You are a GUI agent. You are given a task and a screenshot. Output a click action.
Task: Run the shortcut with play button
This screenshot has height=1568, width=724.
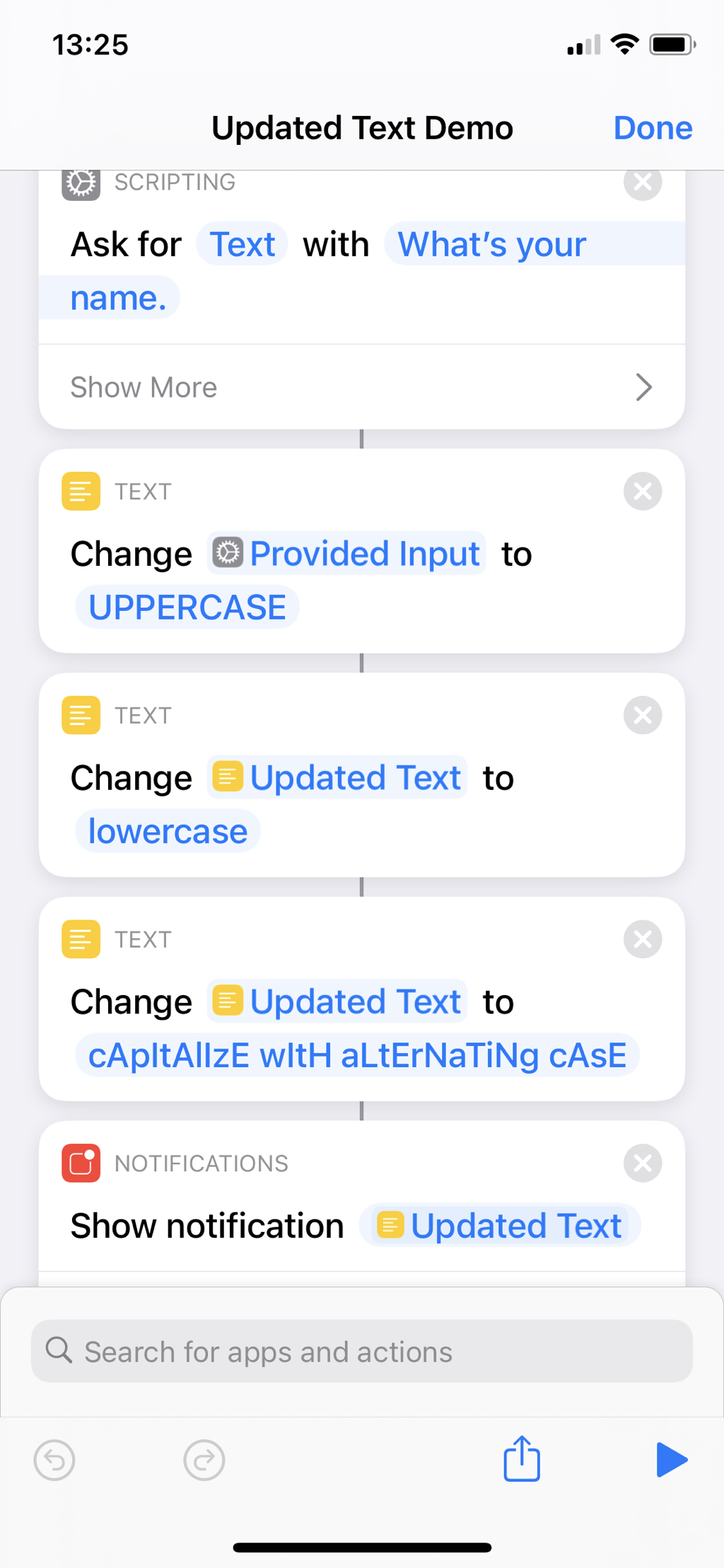[671, 1460]
